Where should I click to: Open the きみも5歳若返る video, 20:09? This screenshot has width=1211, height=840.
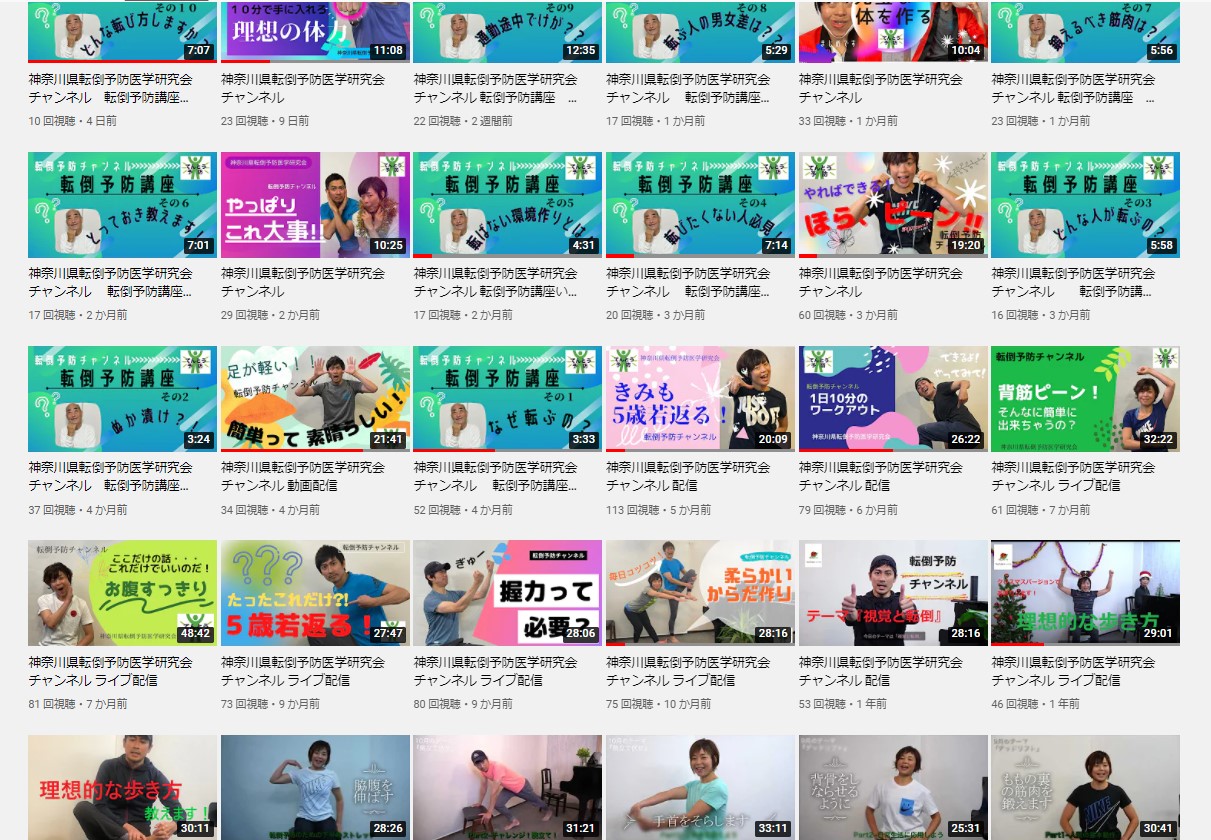click(700, 399)
